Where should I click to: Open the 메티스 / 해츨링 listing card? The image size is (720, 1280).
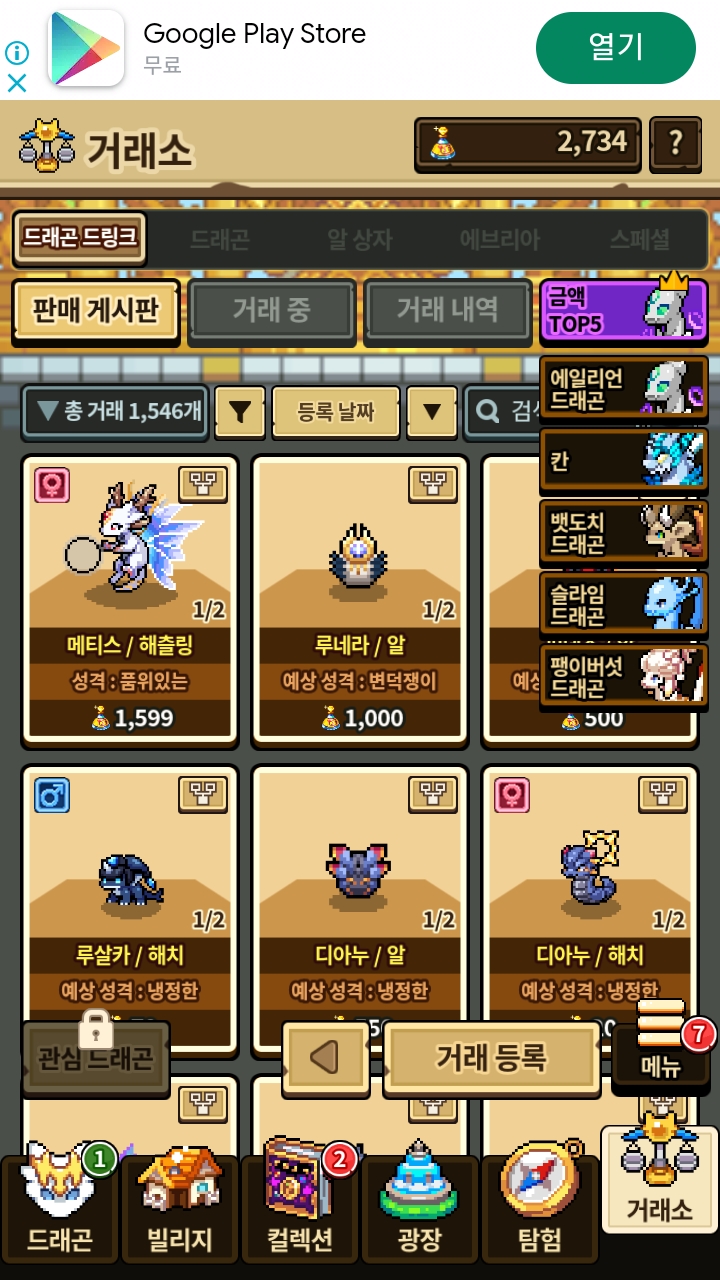click(129, 600)
